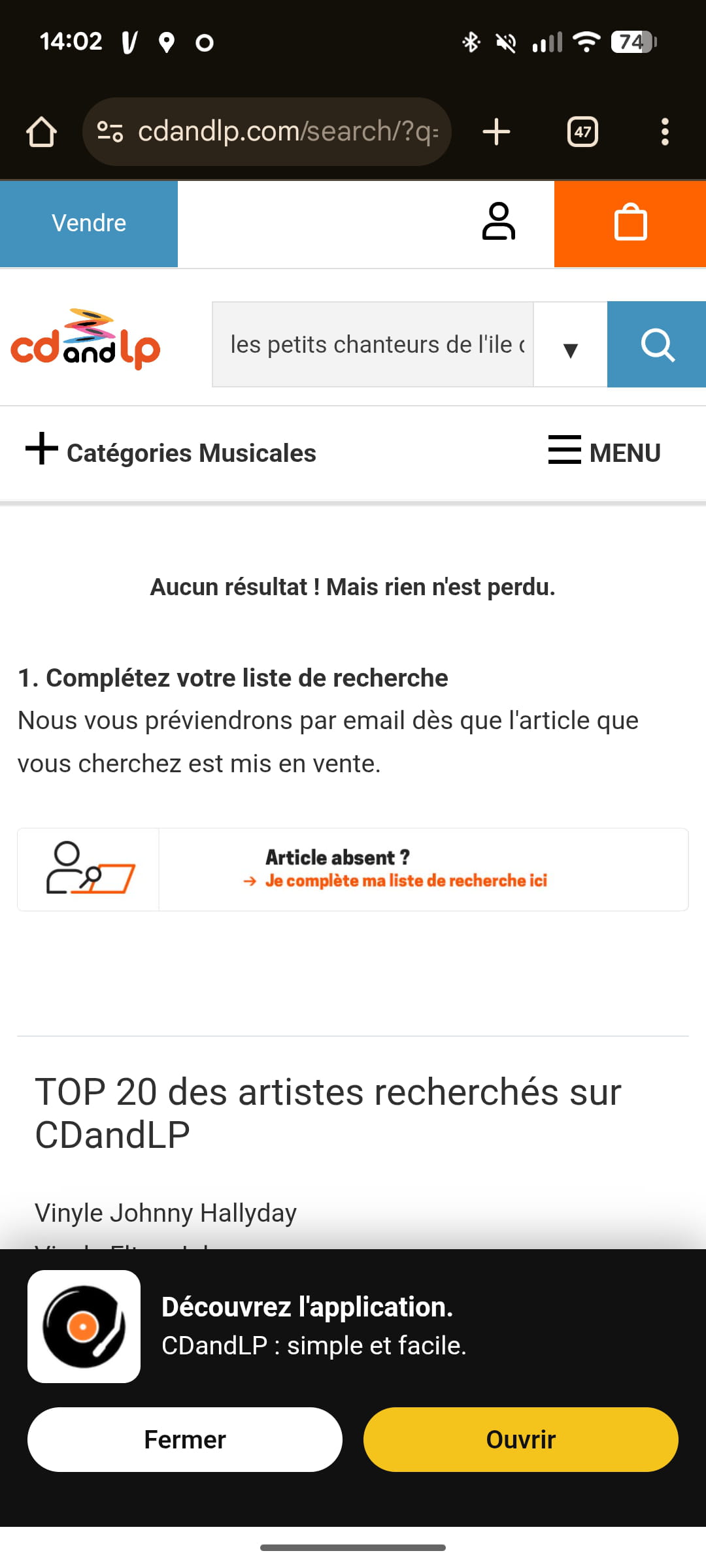Open the browser overflow menu
Viewport: 706px width, 1568px height.
click(x=665, y=132)
